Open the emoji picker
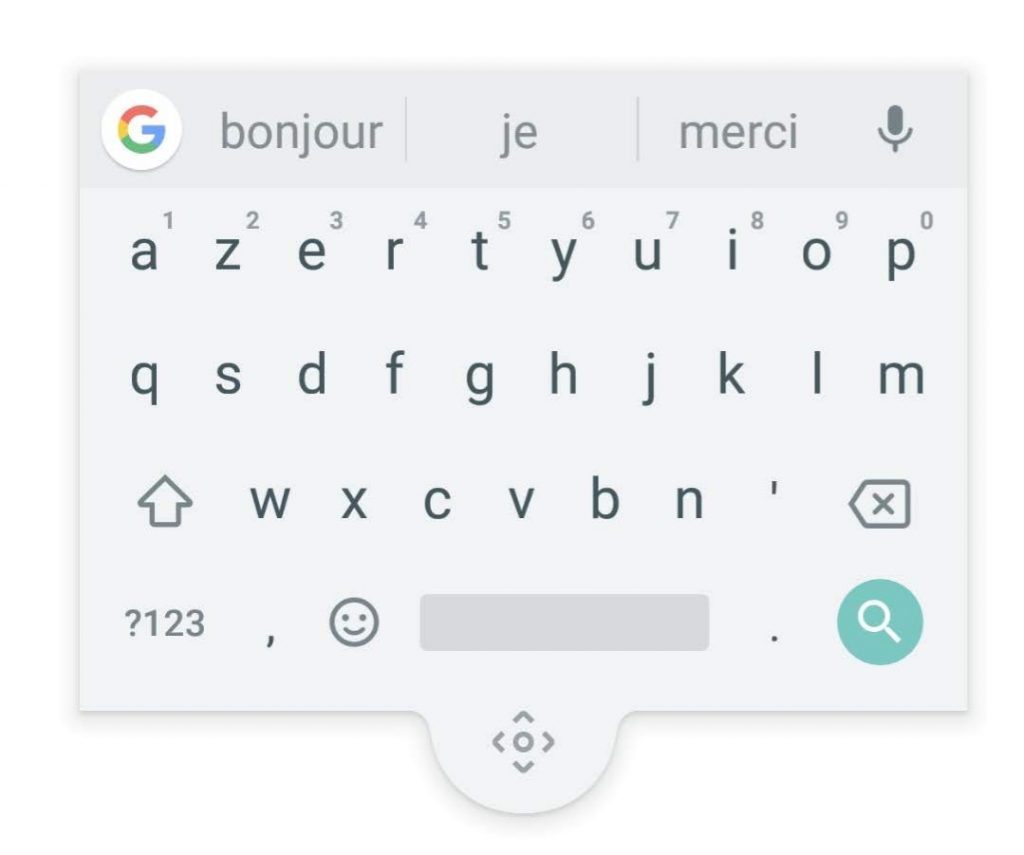Screen dimensions: 1024x855 click(354, 623)
